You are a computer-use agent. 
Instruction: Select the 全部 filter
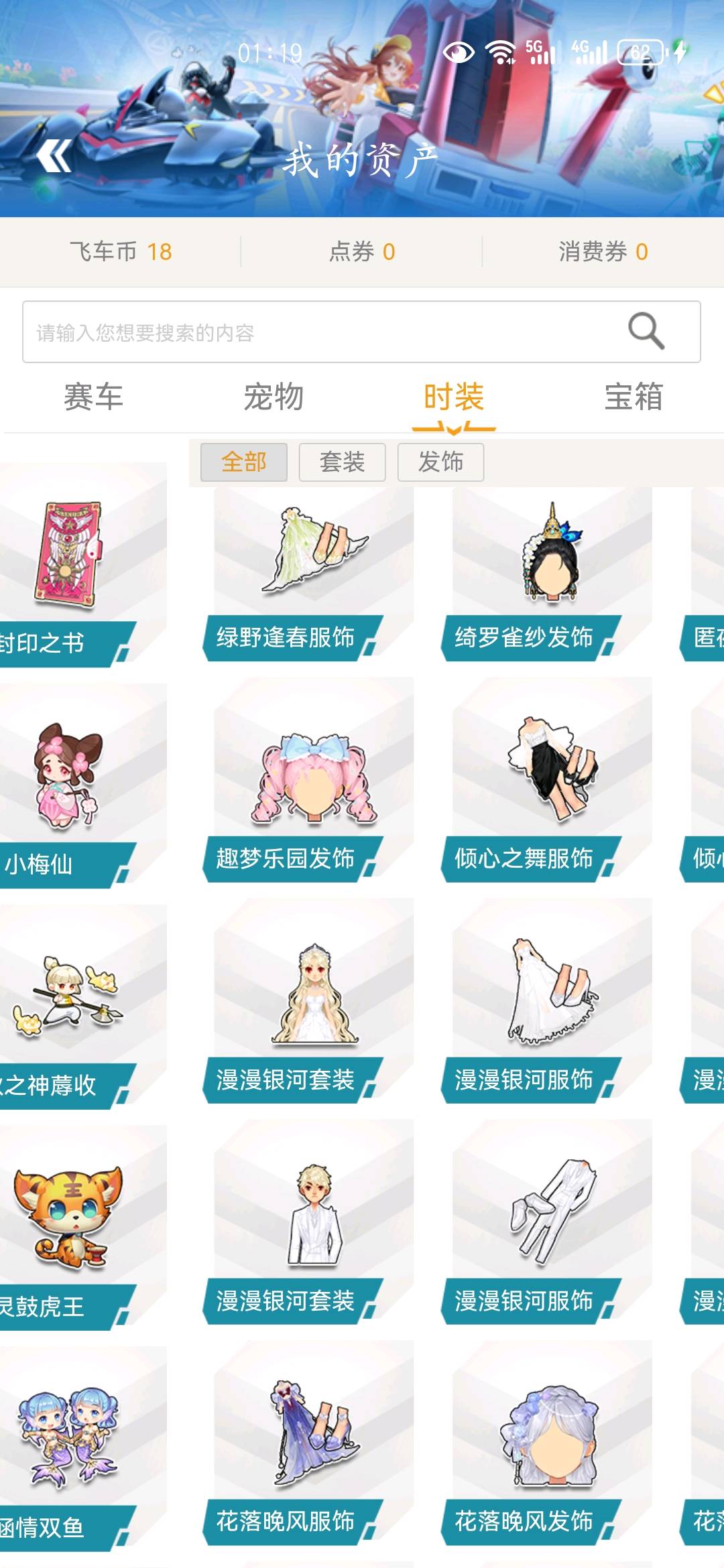click(244, 462)
